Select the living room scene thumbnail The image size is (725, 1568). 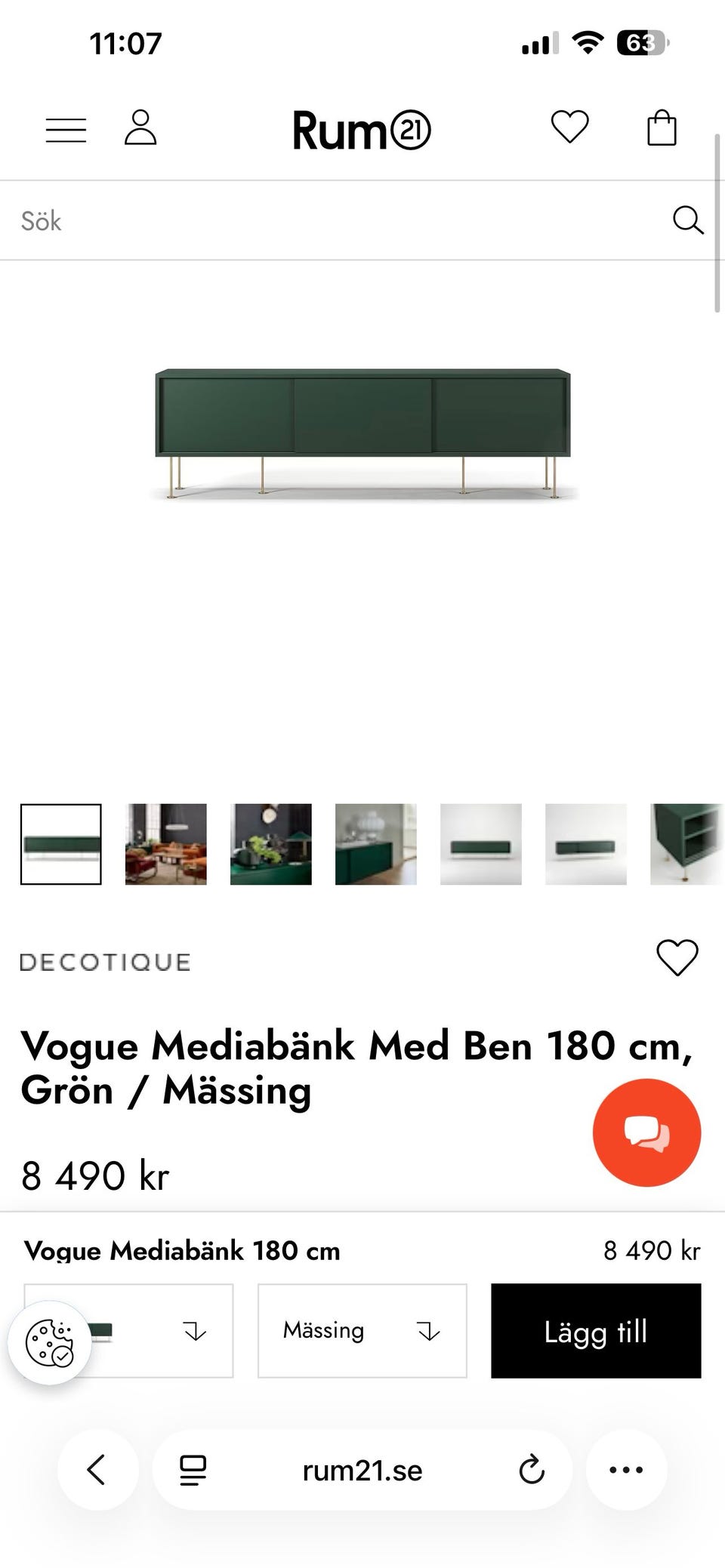[165, 844]
